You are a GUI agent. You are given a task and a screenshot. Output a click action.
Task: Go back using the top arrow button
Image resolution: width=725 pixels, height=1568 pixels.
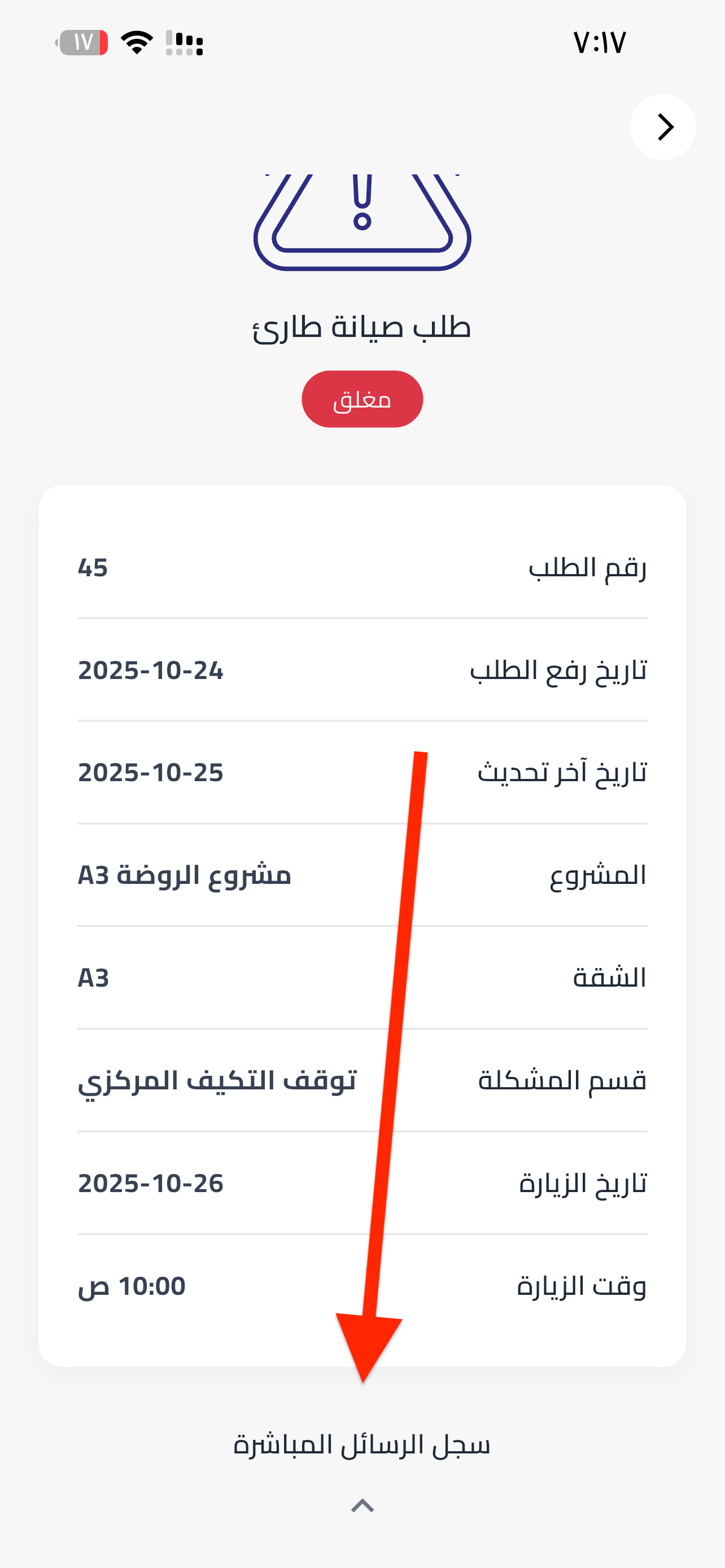click(x=663, y=127)
